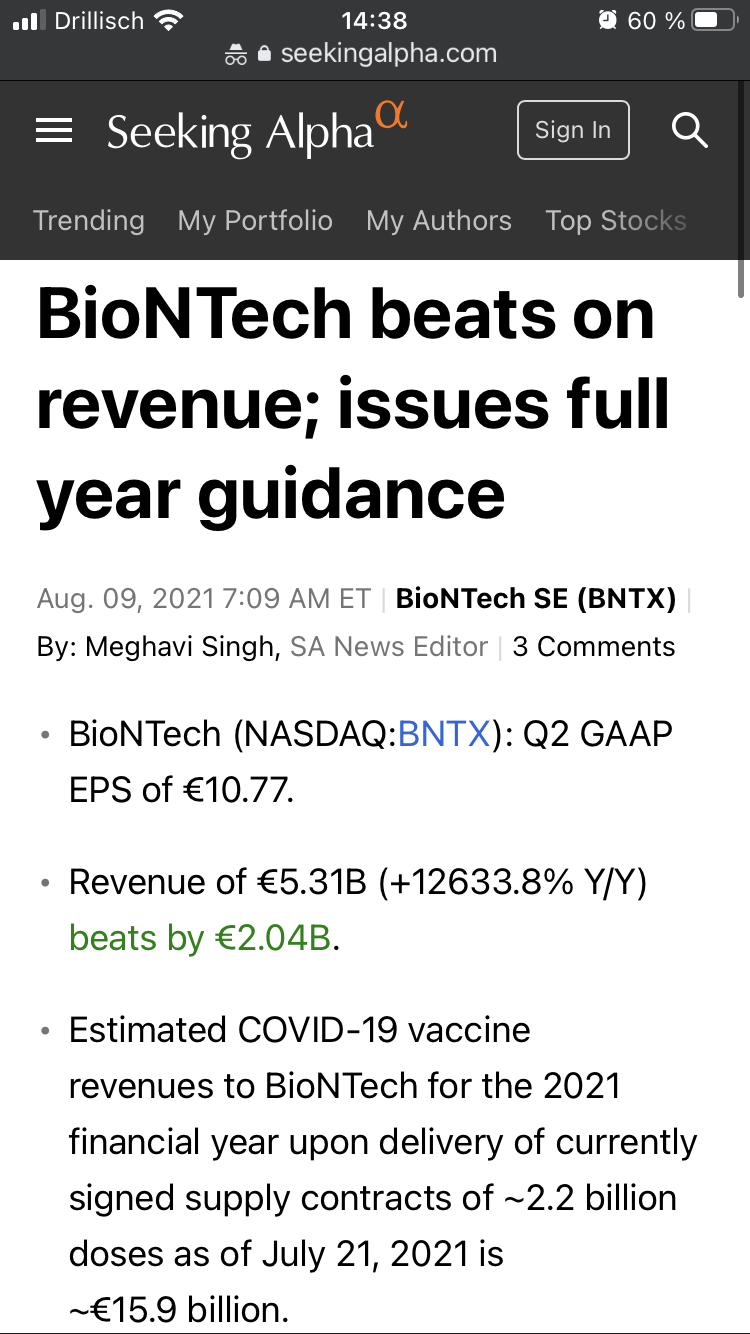Open the search magnifier icon
750x1334 pixels.
[x=689, y=130]
